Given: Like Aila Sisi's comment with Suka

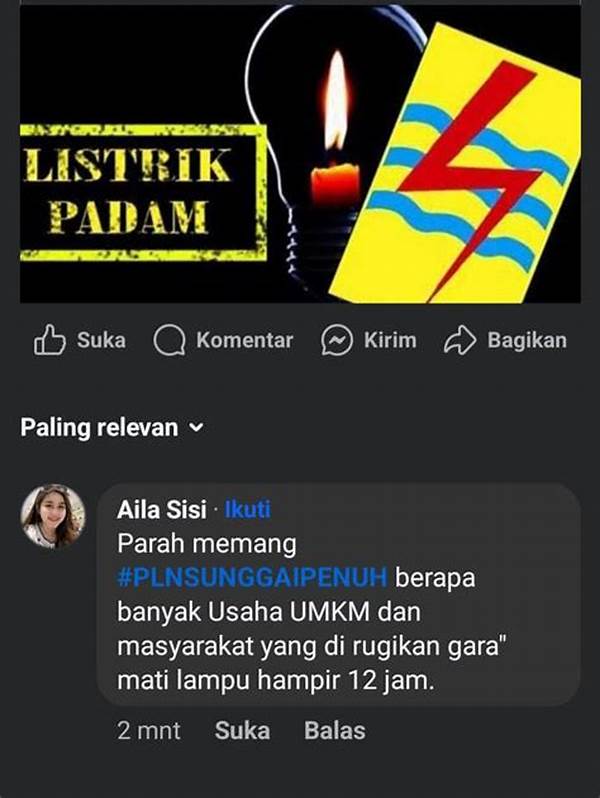Looking at the screenshot, I should tap(240, 731).
